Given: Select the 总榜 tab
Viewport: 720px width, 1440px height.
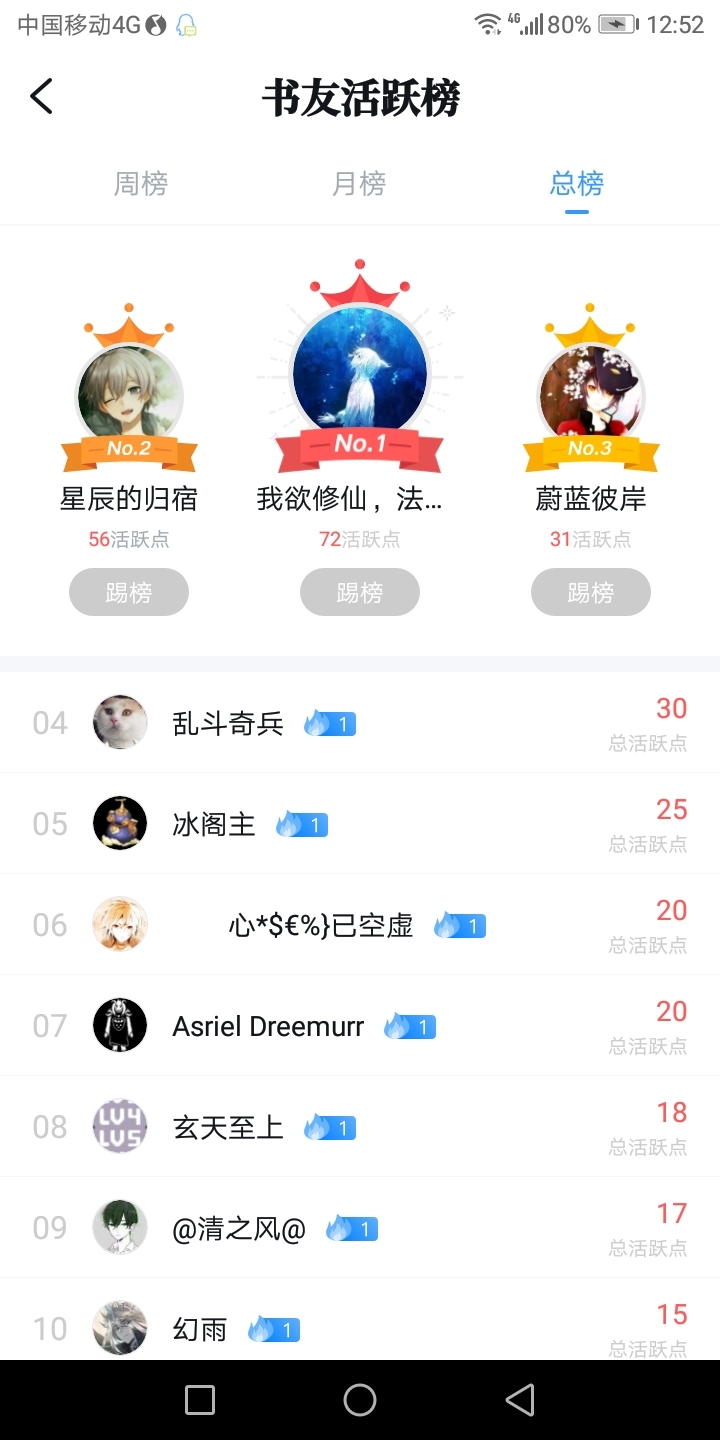Looking at the screenshot, I should 577,184.
